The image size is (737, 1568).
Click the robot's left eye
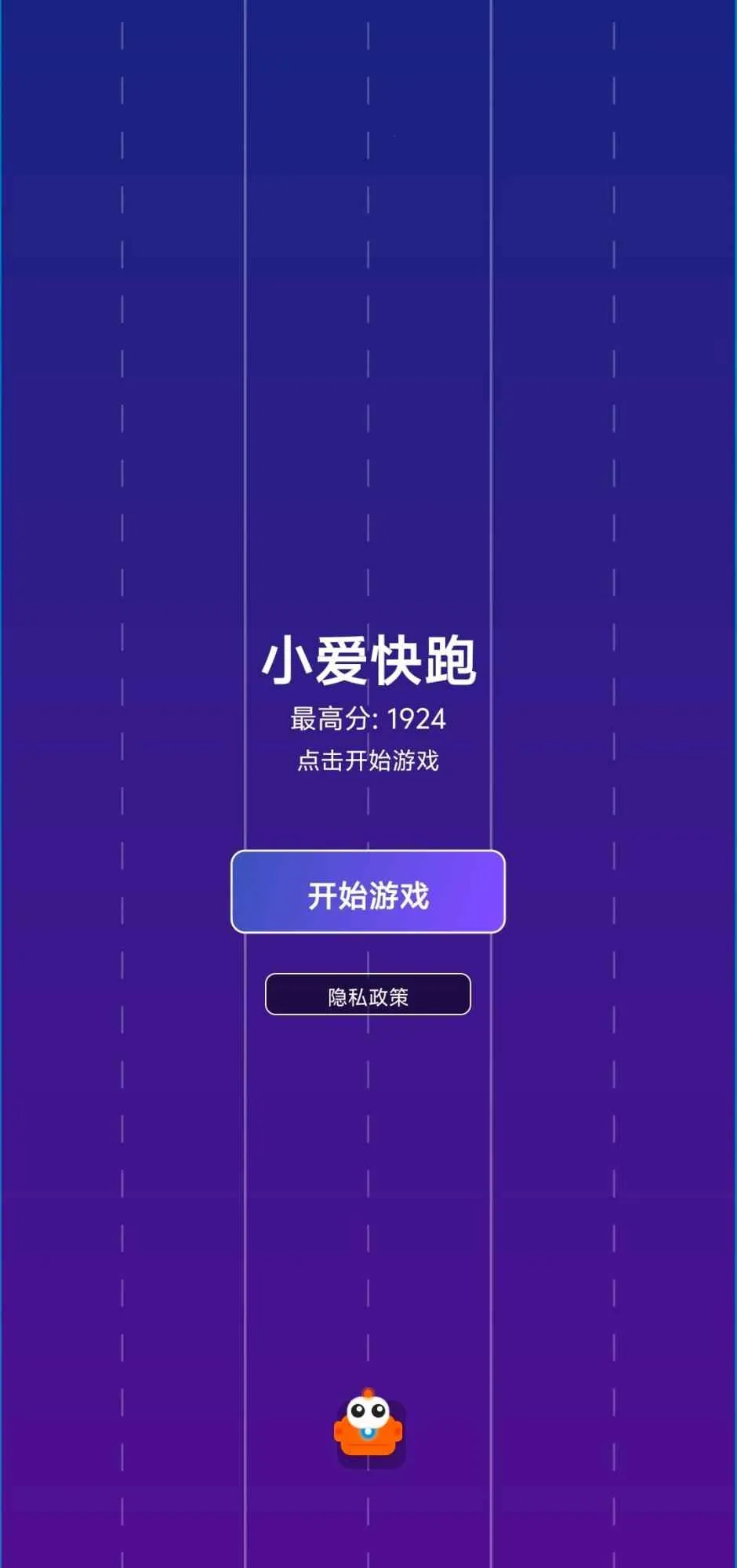point(358,1409)
